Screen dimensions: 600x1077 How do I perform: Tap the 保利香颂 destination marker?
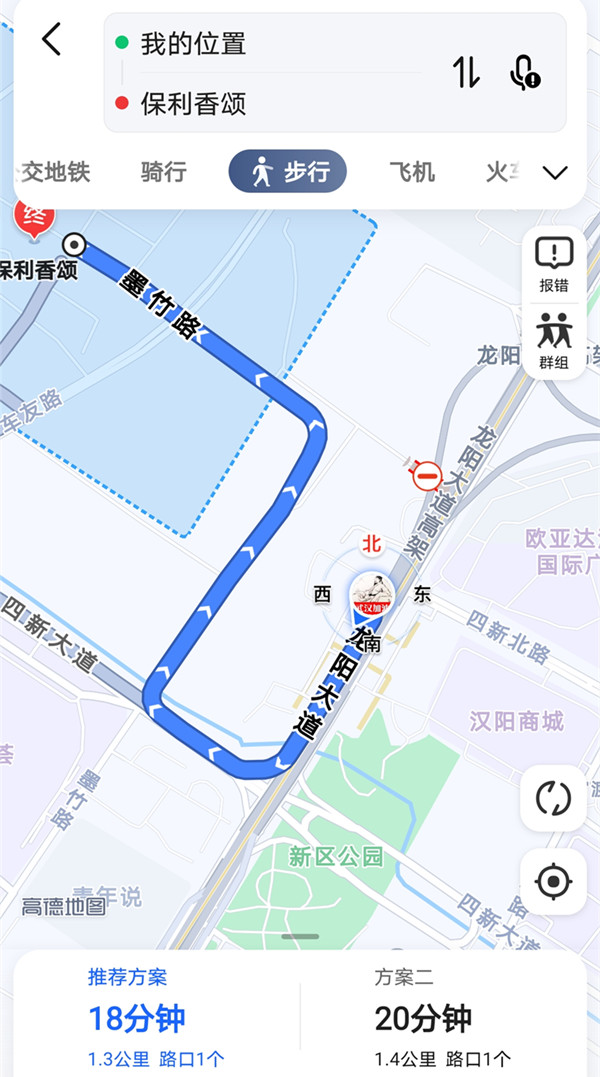[x=33, y=222]
